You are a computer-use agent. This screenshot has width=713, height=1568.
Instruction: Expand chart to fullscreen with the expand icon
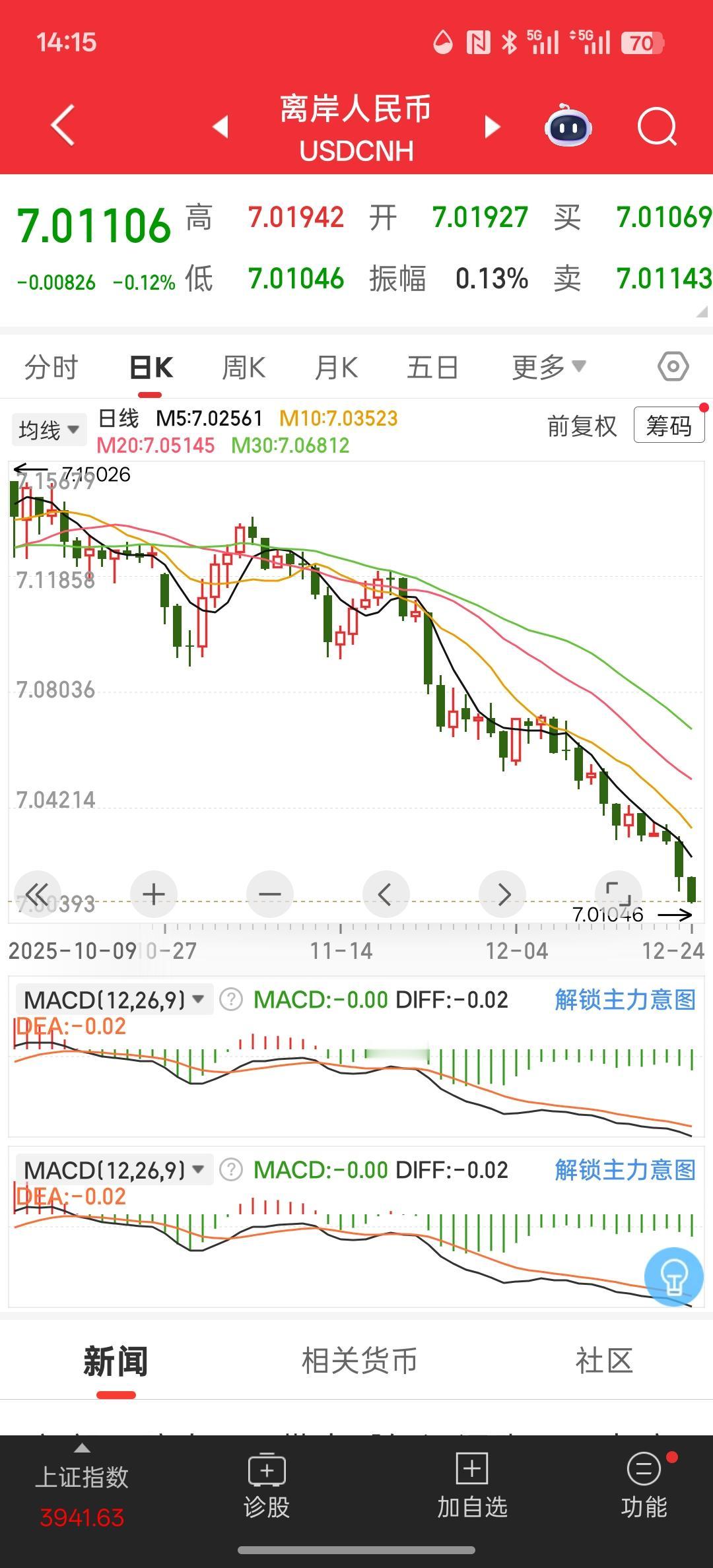coord(619,894)
